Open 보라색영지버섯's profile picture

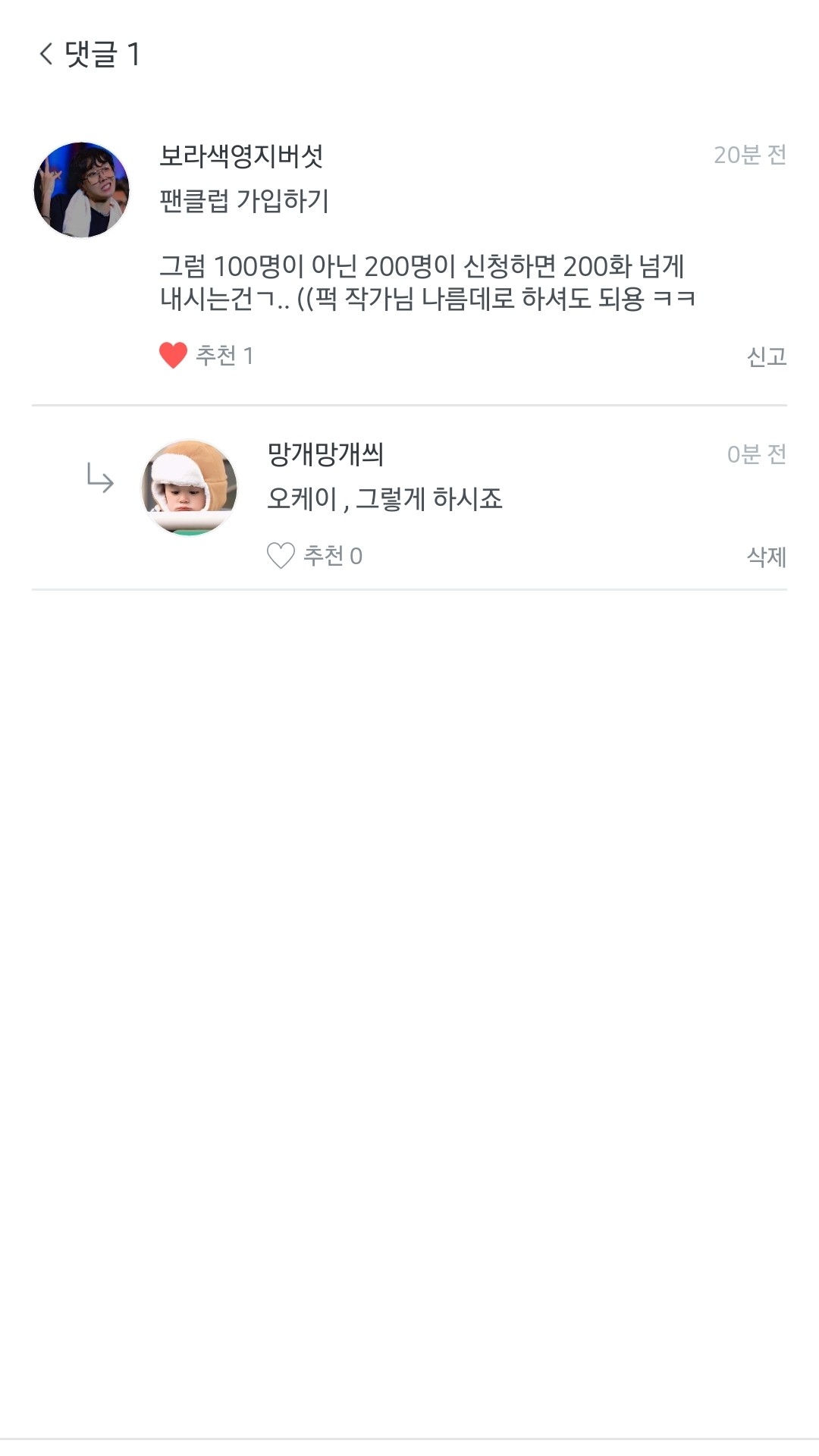point(82,190)
